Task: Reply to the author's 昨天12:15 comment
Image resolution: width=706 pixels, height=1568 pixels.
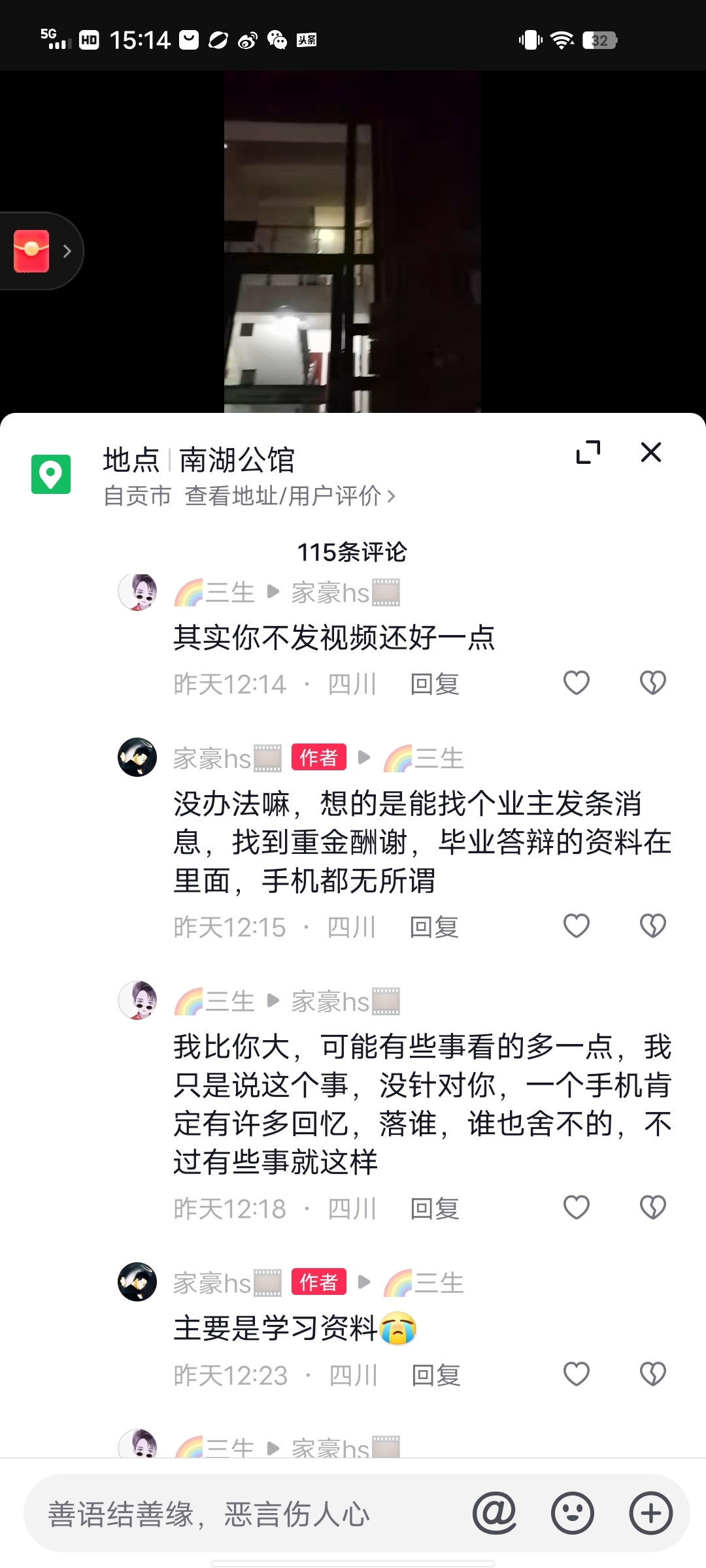Action: 433,927
